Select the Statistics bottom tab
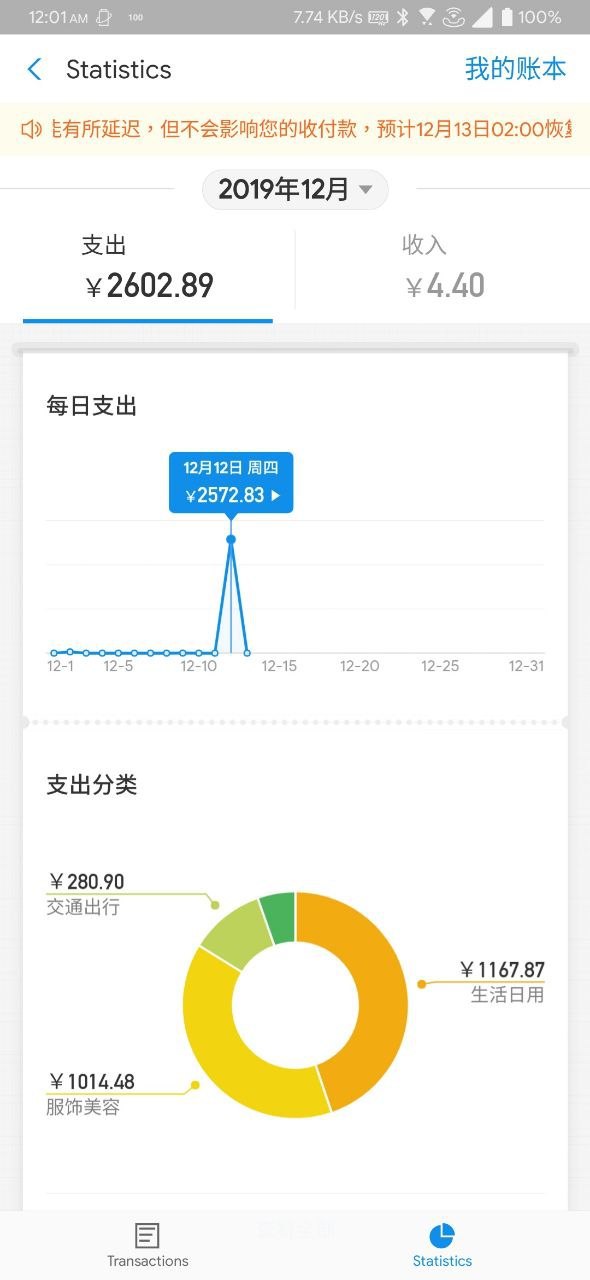Image resolution: width=590 pixels, height=1280 pixels. (x=442, y=1245)
